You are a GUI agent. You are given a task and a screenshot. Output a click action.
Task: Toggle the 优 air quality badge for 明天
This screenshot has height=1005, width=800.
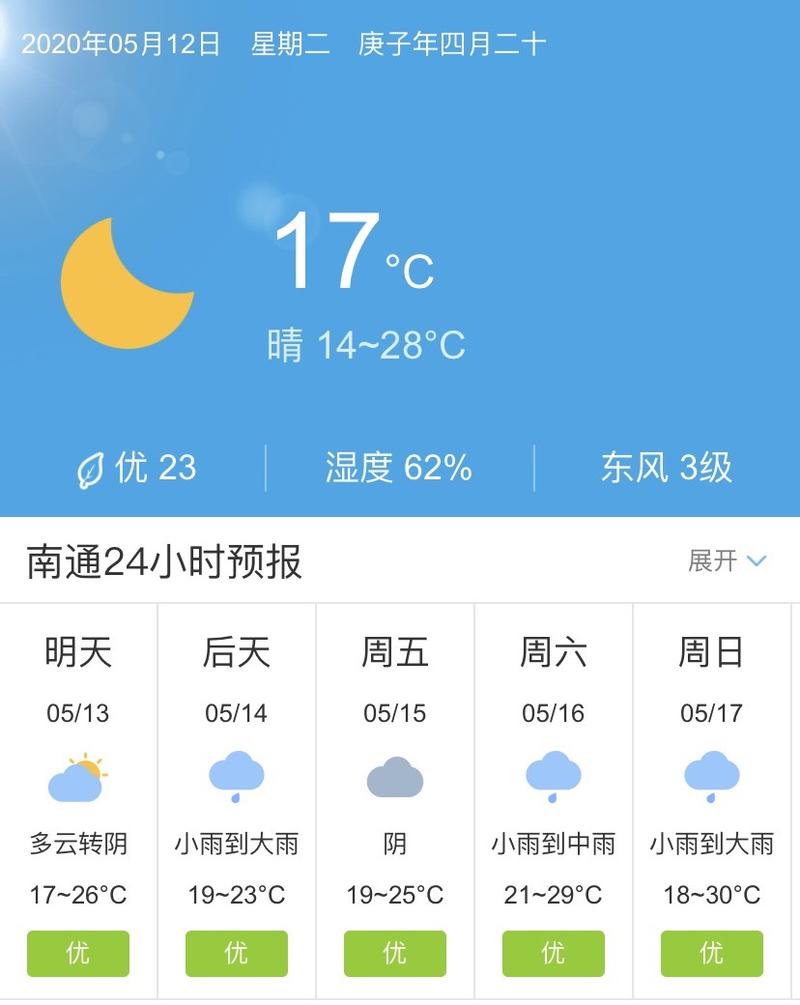(x=79, y=953)
